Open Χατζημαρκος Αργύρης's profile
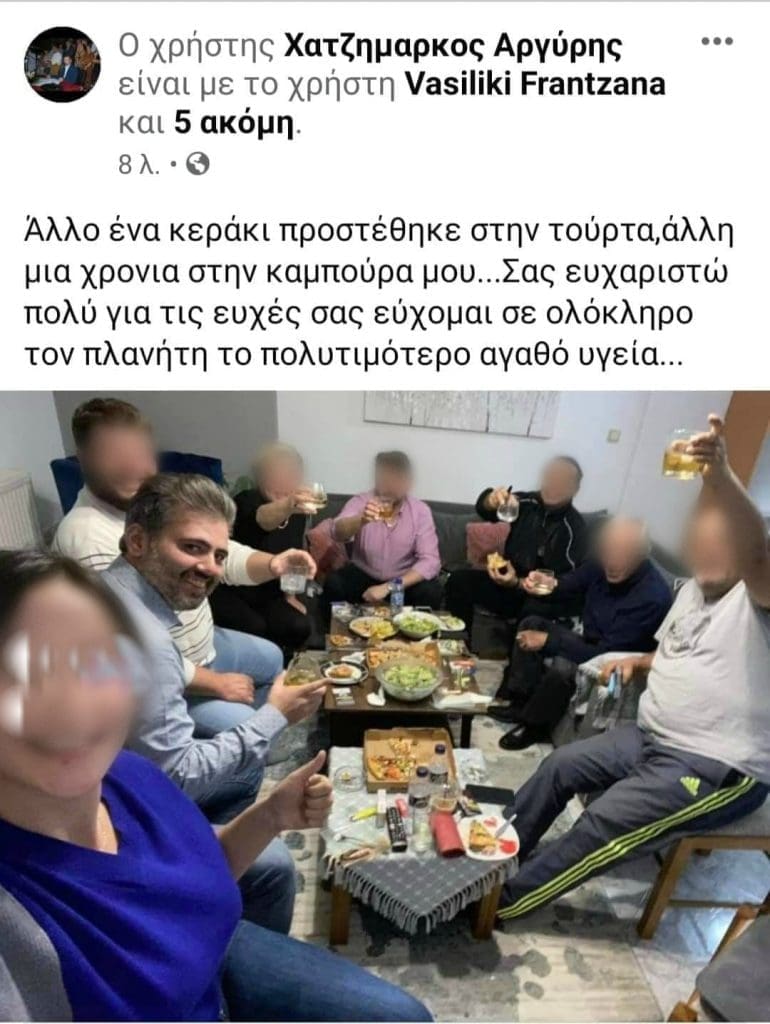This screenshot has width=770, height=1024. (x=453, y=46)
